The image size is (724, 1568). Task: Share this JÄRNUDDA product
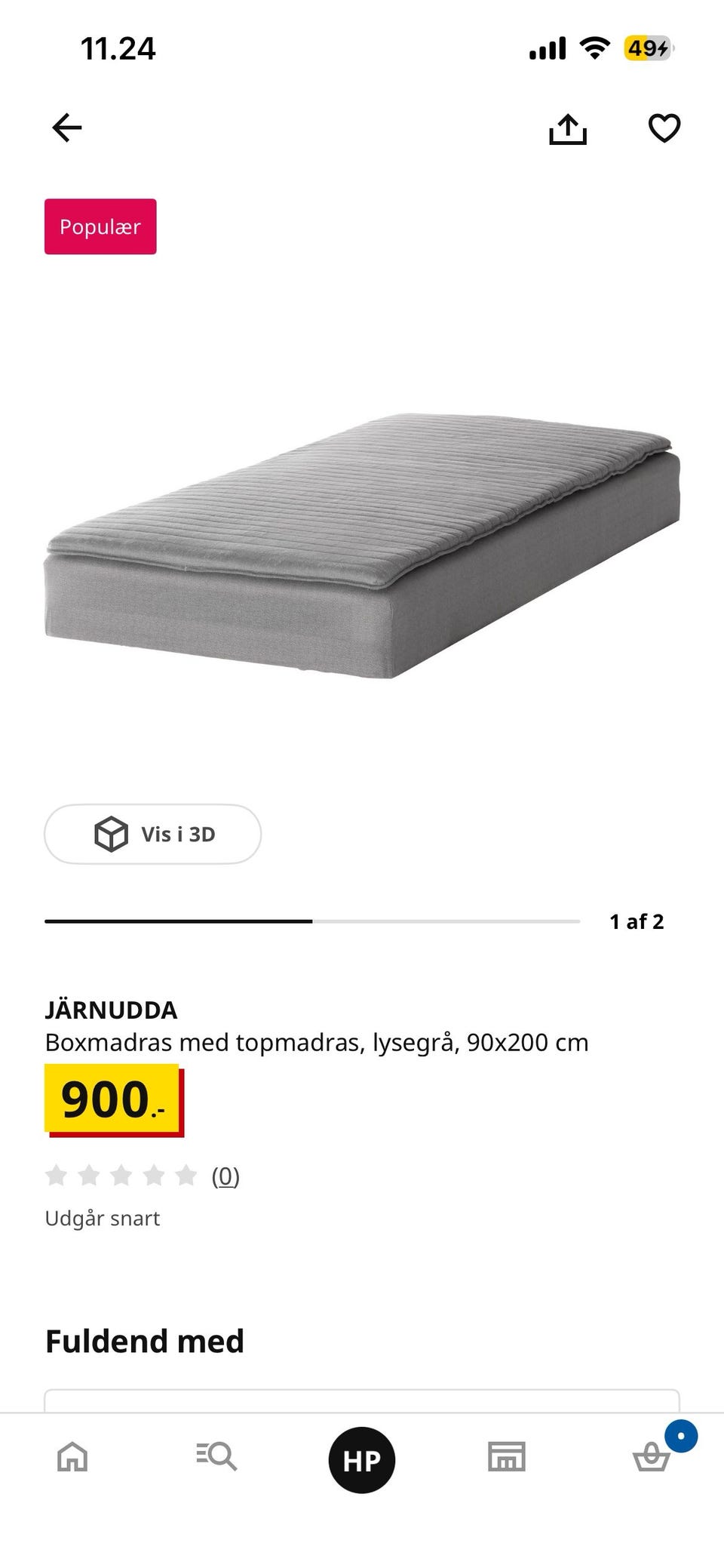tap(568, 128)
